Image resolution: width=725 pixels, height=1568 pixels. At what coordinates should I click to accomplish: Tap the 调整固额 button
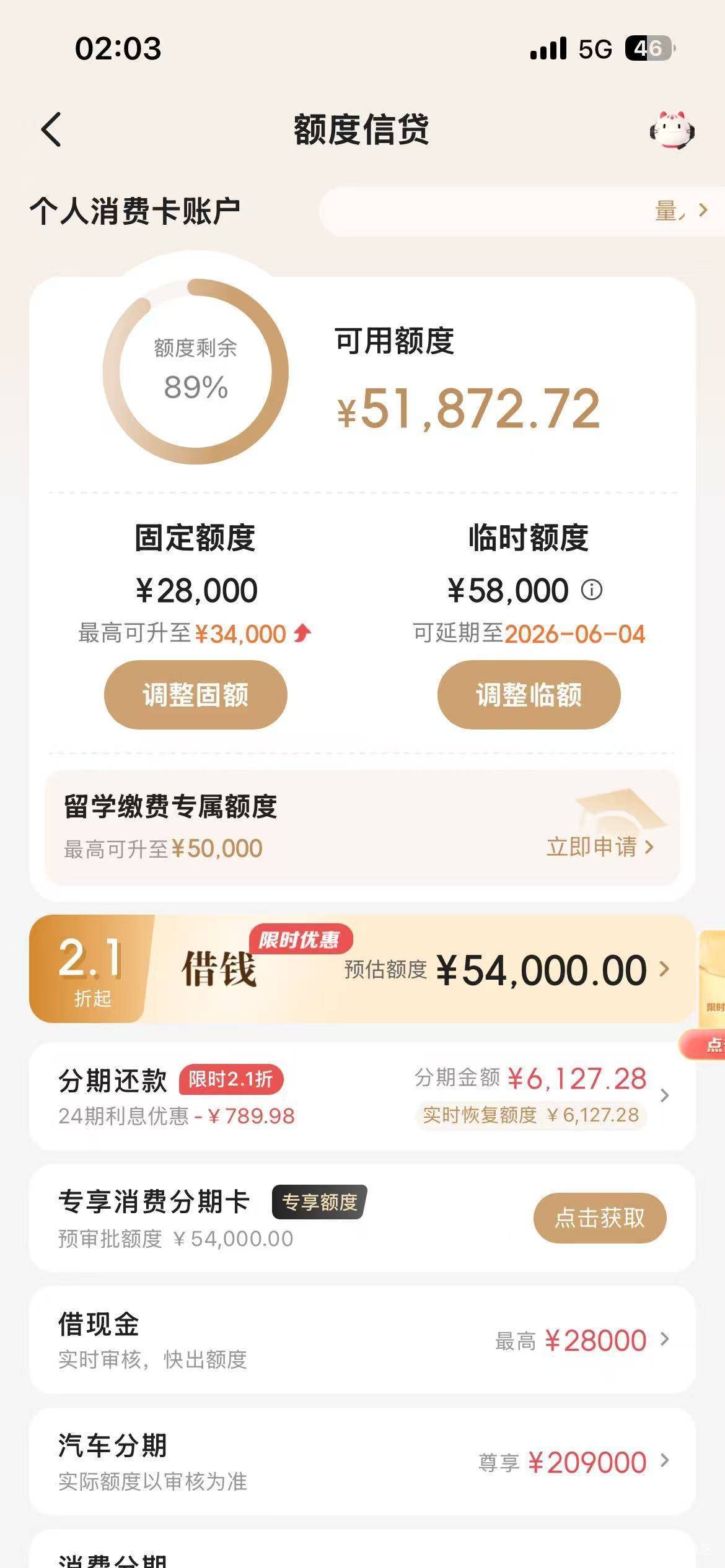[x=195, y=694]
